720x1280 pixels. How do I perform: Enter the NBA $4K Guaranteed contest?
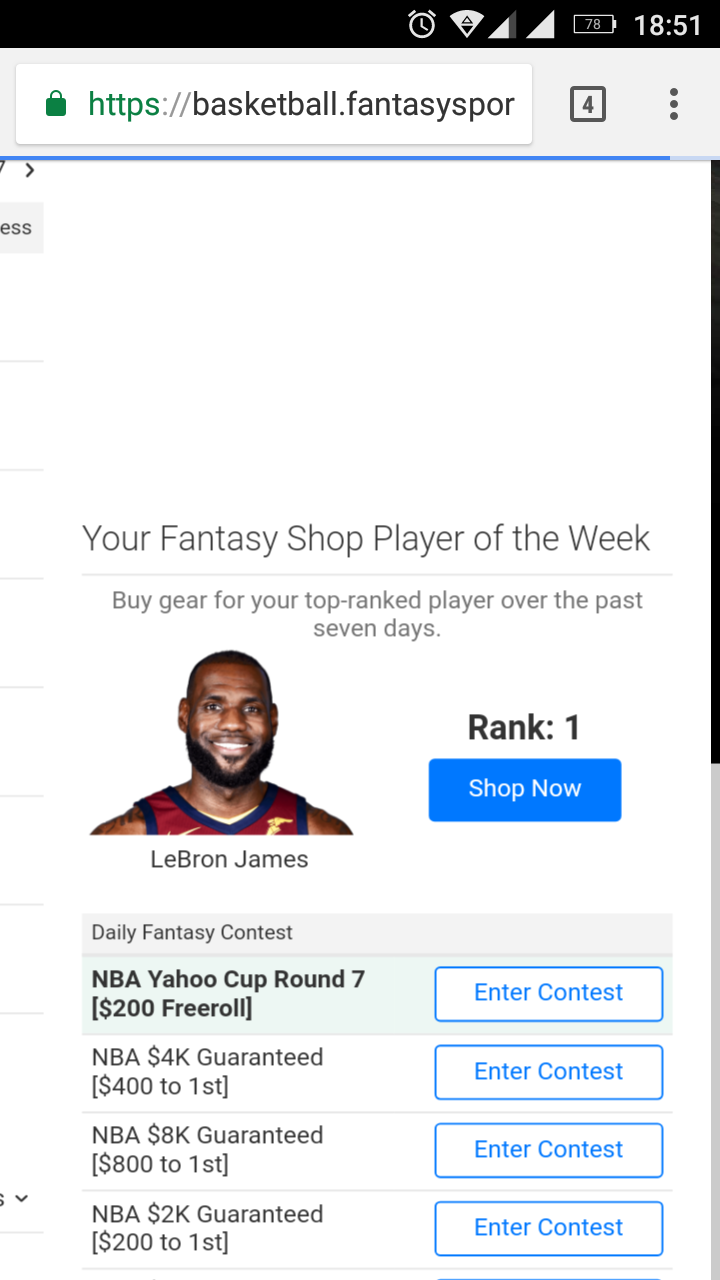[x=549, y=1072]
